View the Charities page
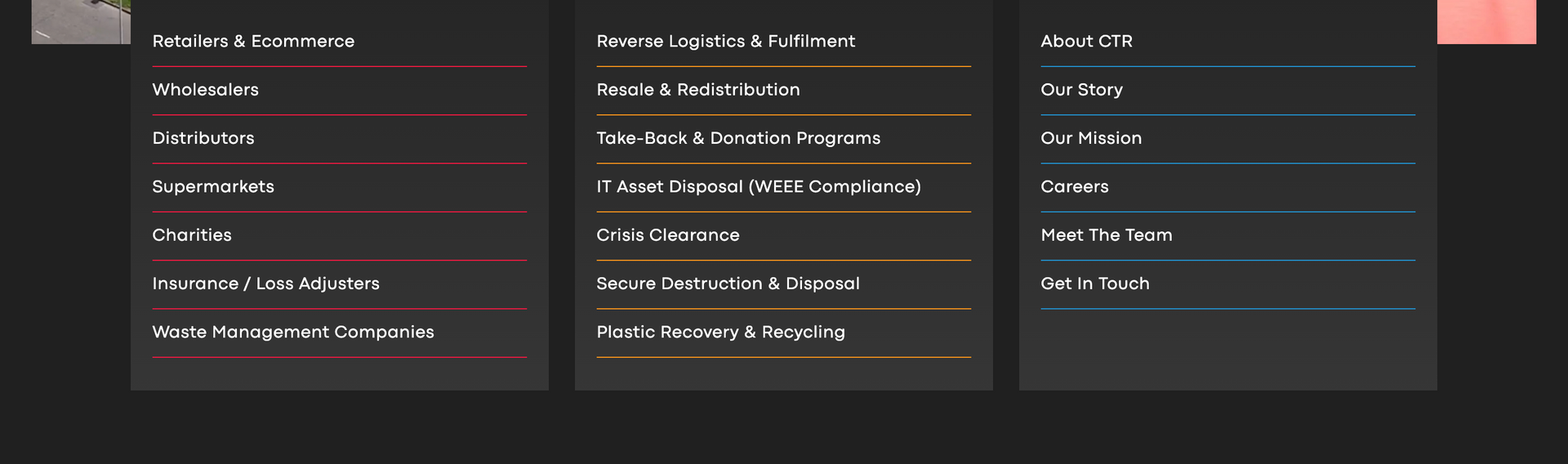This screenshot has height=464, width=1568. (x=191, y=235)
